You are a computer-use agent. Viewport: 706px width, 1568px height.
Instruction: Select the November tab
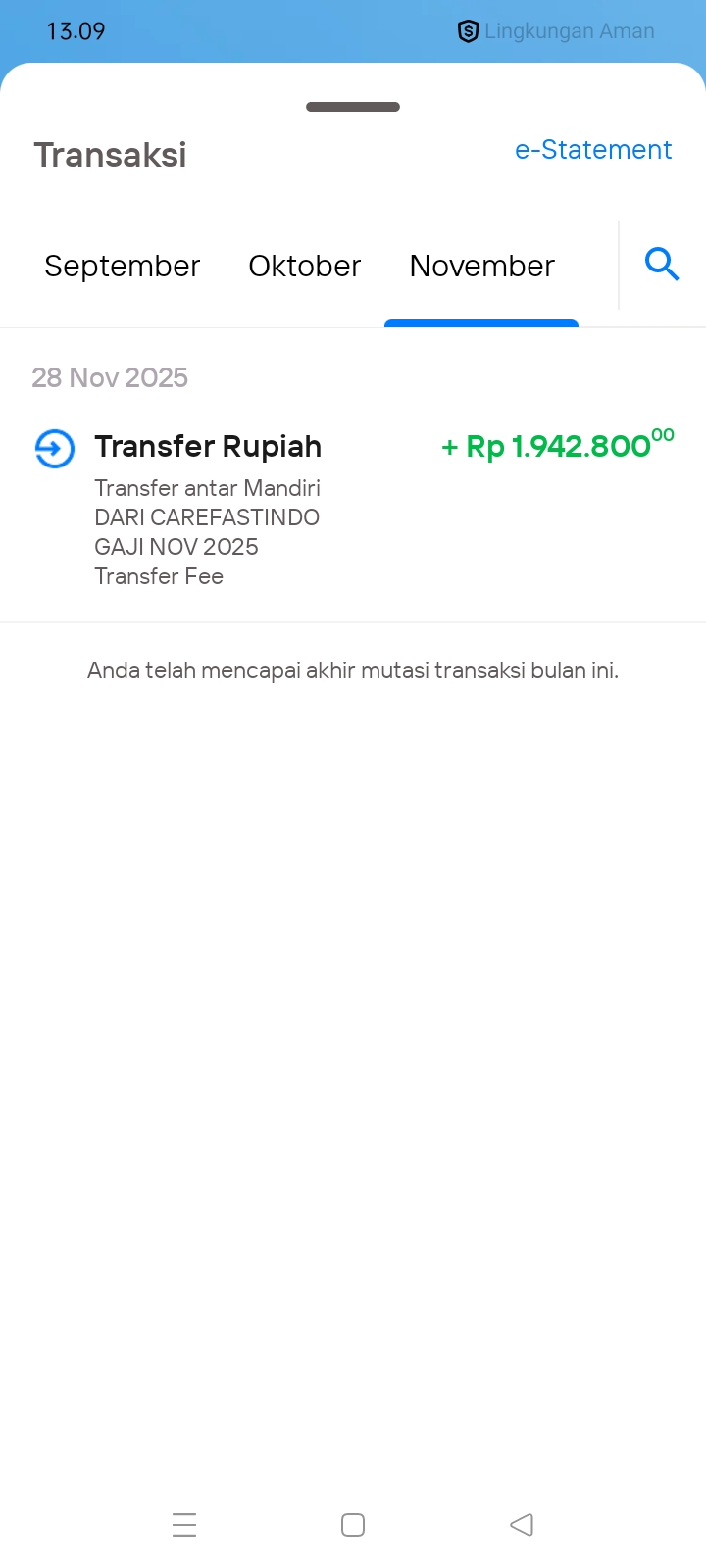pyautogui.click(x=481, y=267)
